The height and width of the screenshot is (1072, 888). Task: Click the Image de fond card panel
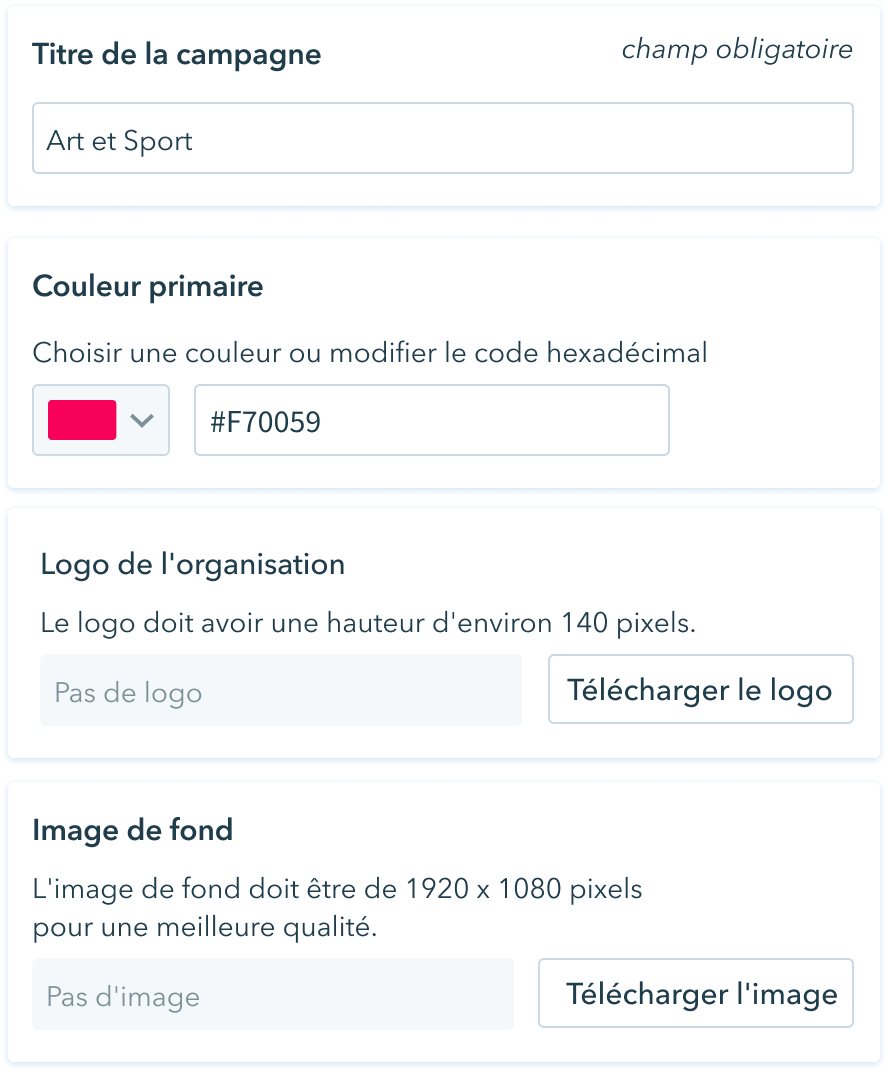444,920
